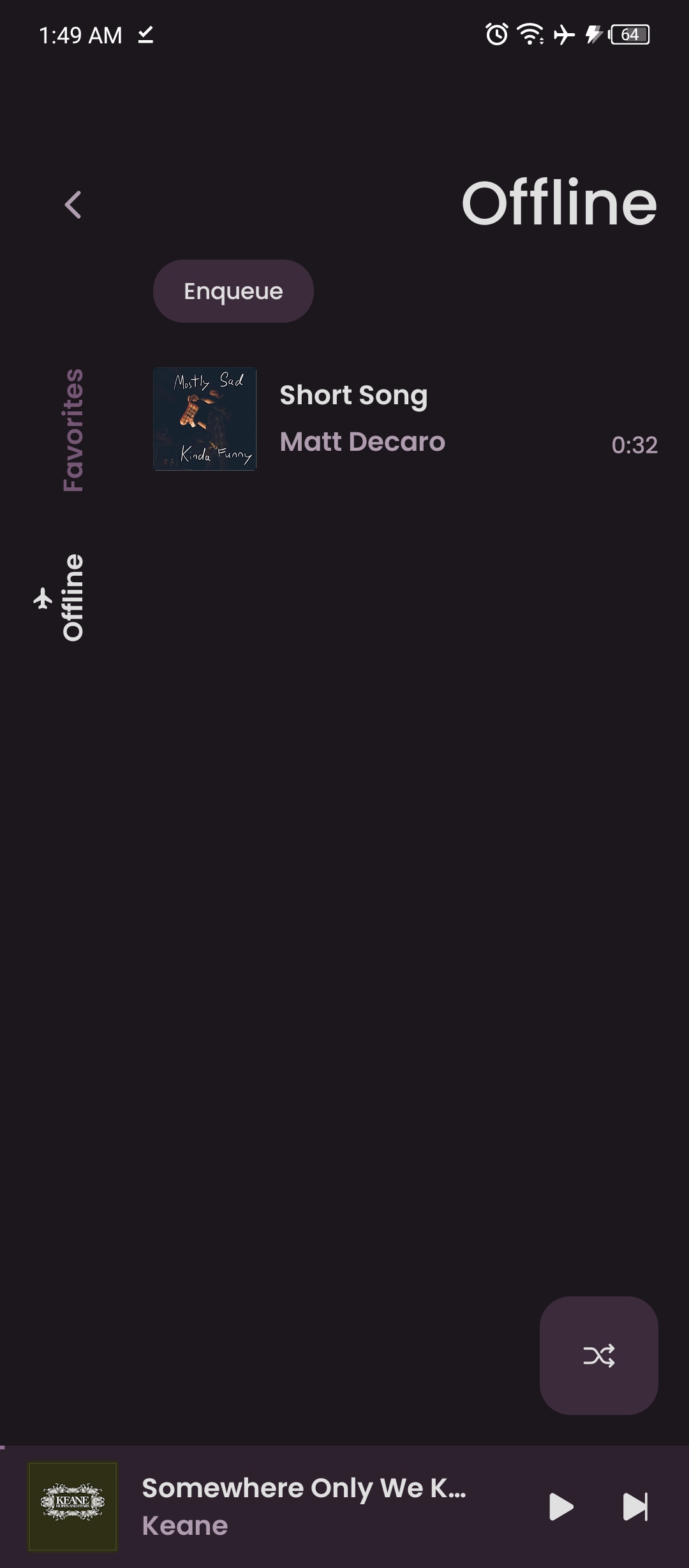Tap the alarm clock status bar icon
The width and height of the screenshot is (689, 1568).
[x=494, y=34]
